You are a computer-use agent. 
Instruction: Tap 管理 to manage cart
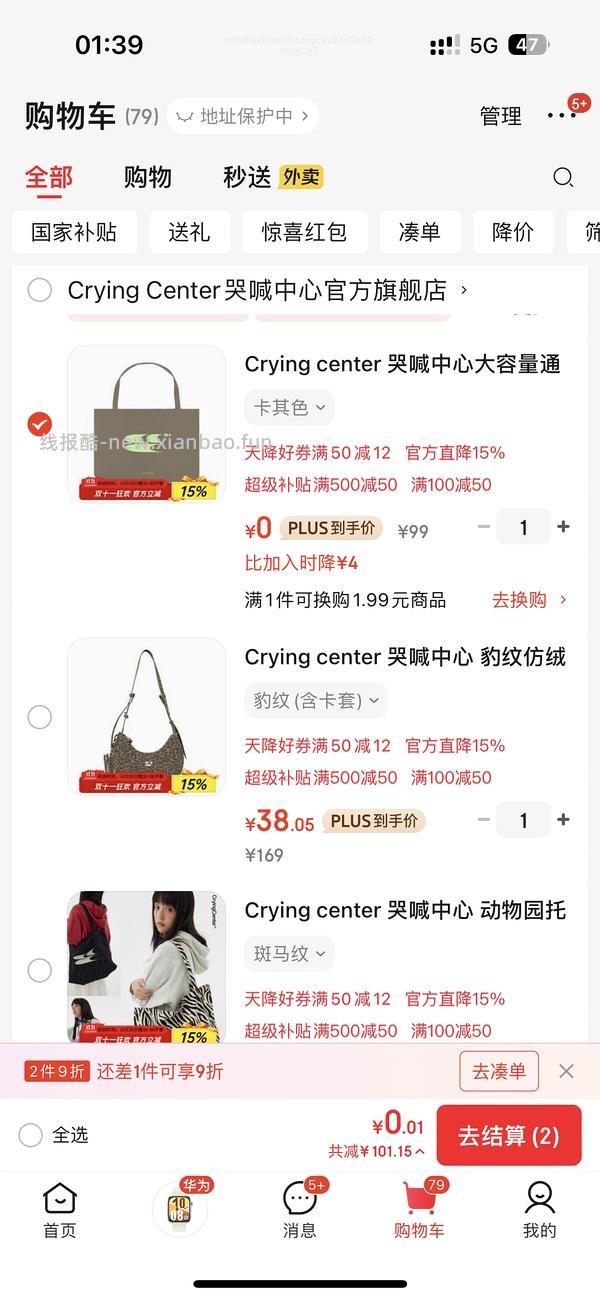pos(501,116)
